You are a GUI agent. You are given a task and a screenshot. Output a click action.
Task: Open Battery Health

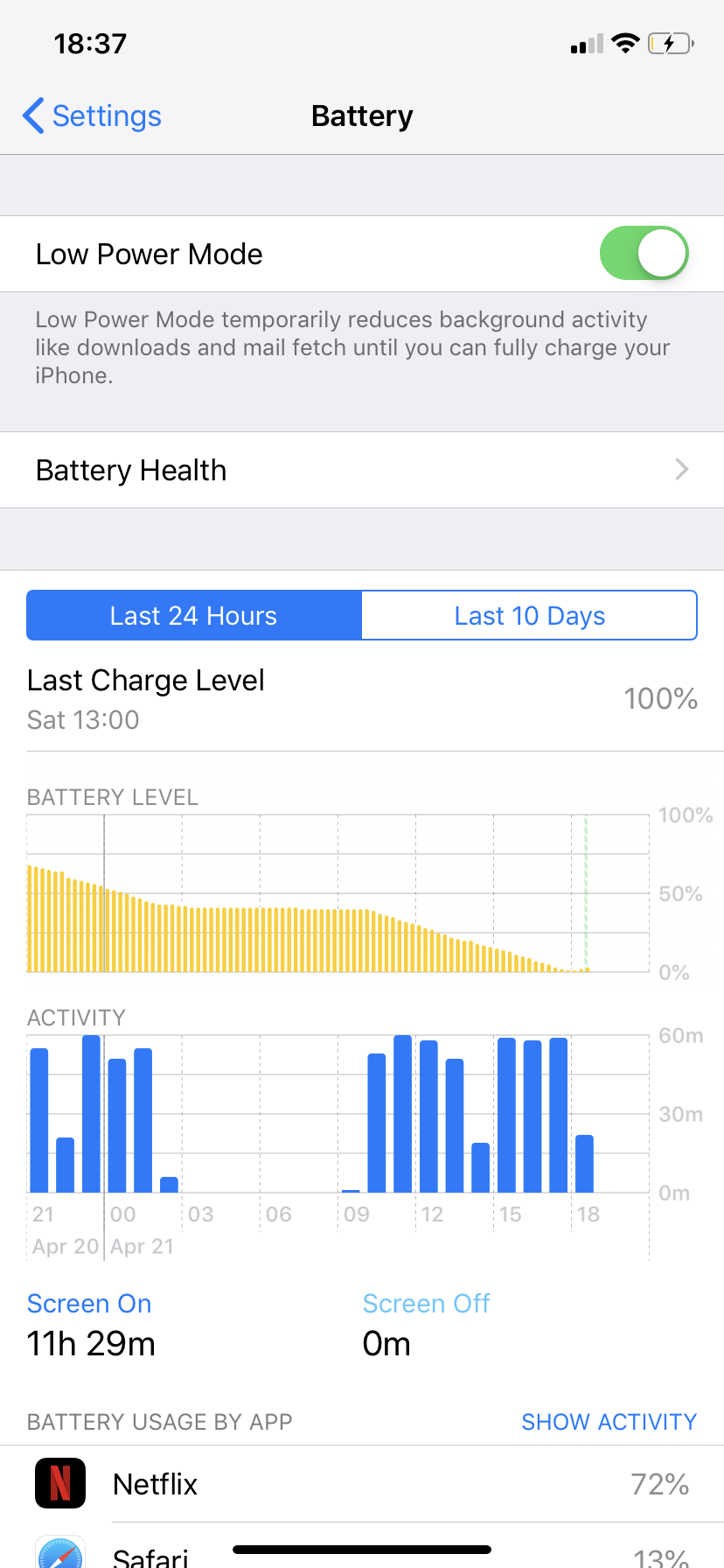coord(362,470)
